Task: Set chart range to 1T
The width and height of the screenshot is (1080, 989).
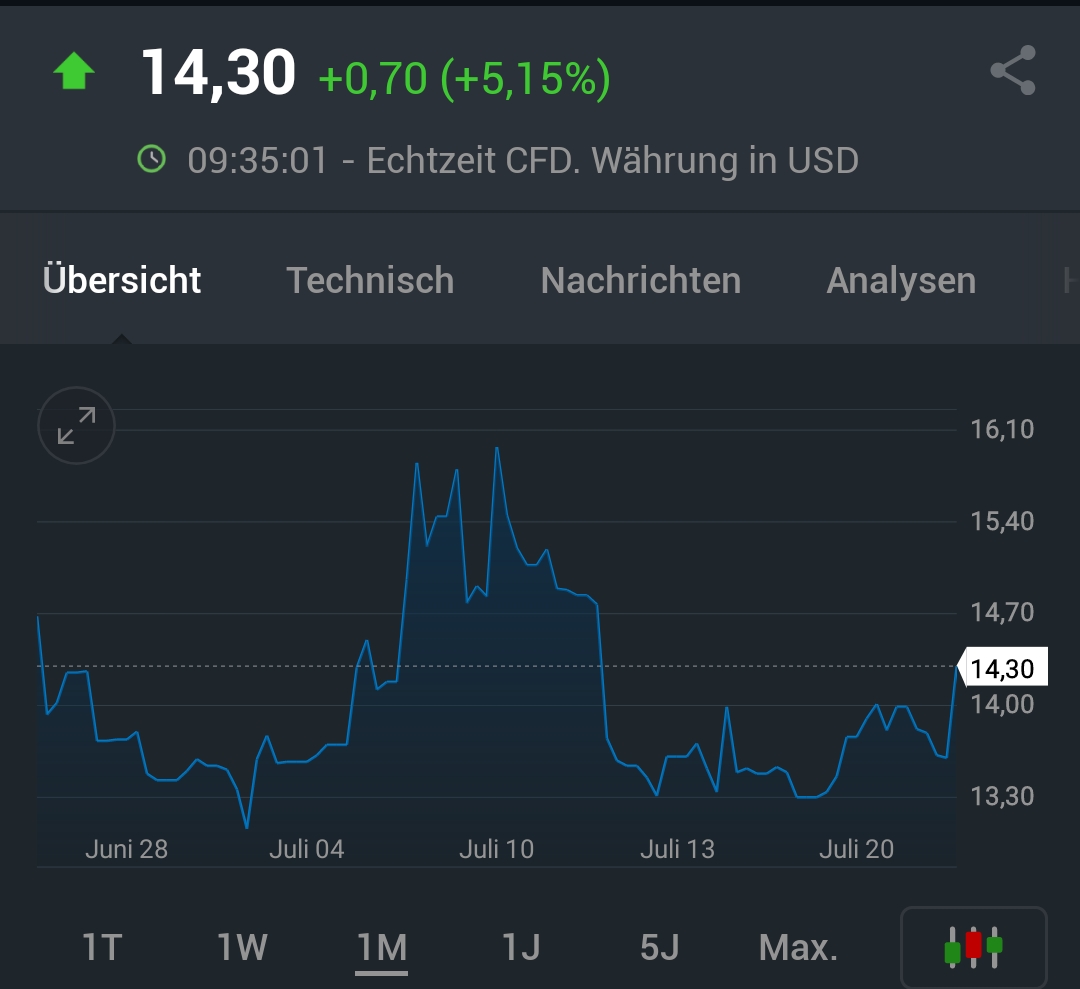Action: (102, 946)
